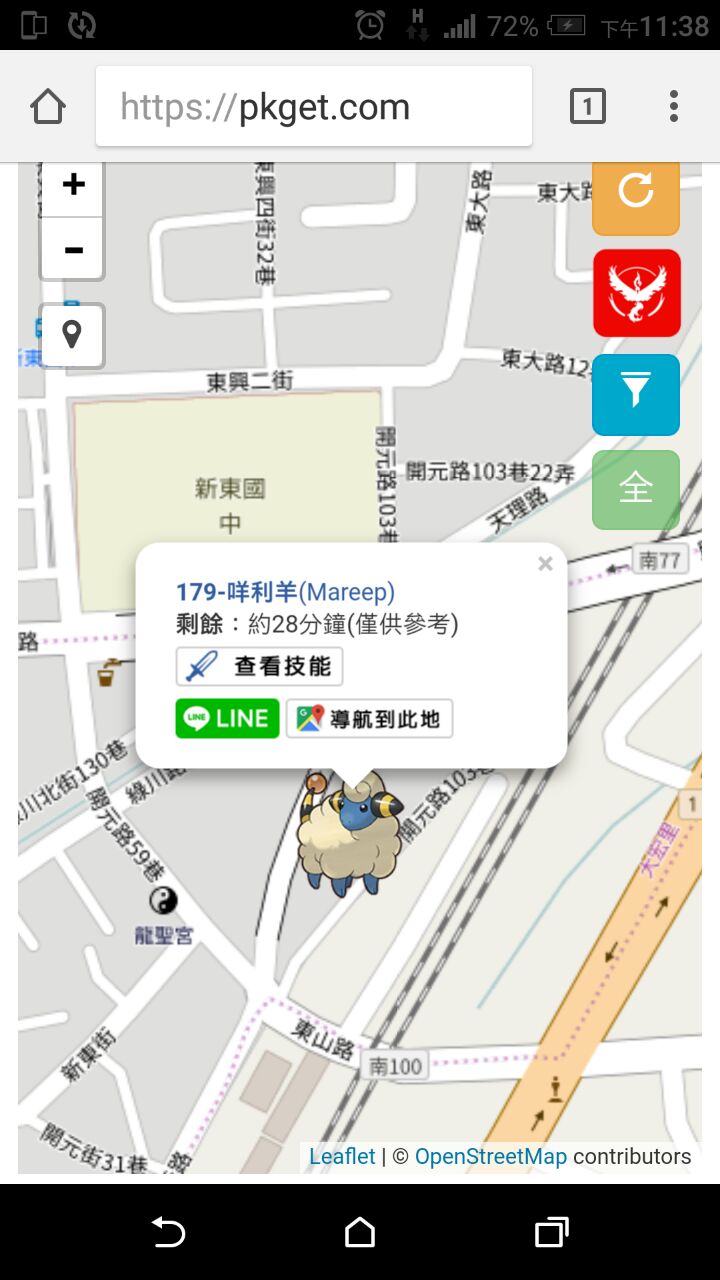Share this Mareep via LINE
Image resolution: width=720 pixels, height=1280 pixels.
(227, 718)
